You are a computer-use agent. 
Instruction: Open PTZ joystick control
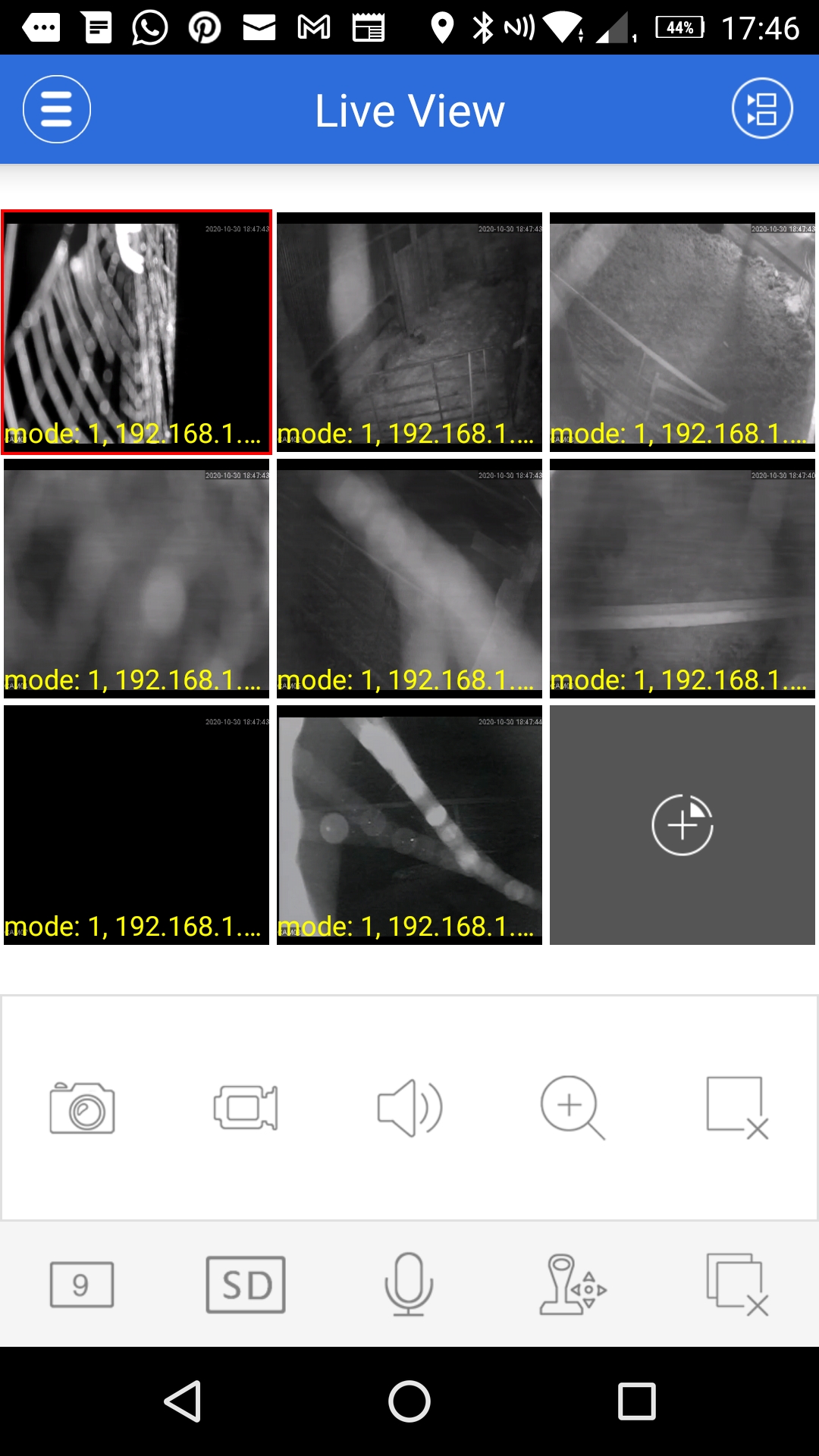pos(573,1285)
